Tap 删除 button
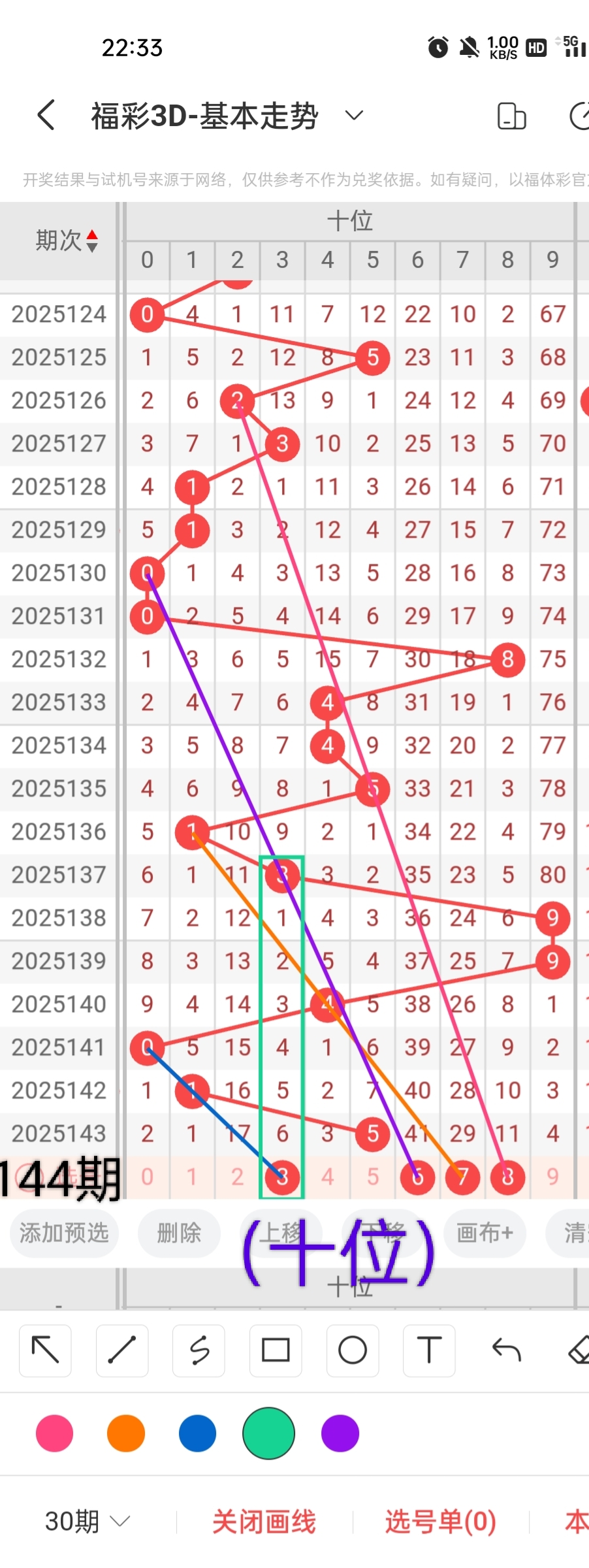Viewport: 589px width, 1568px height. 179,1233
